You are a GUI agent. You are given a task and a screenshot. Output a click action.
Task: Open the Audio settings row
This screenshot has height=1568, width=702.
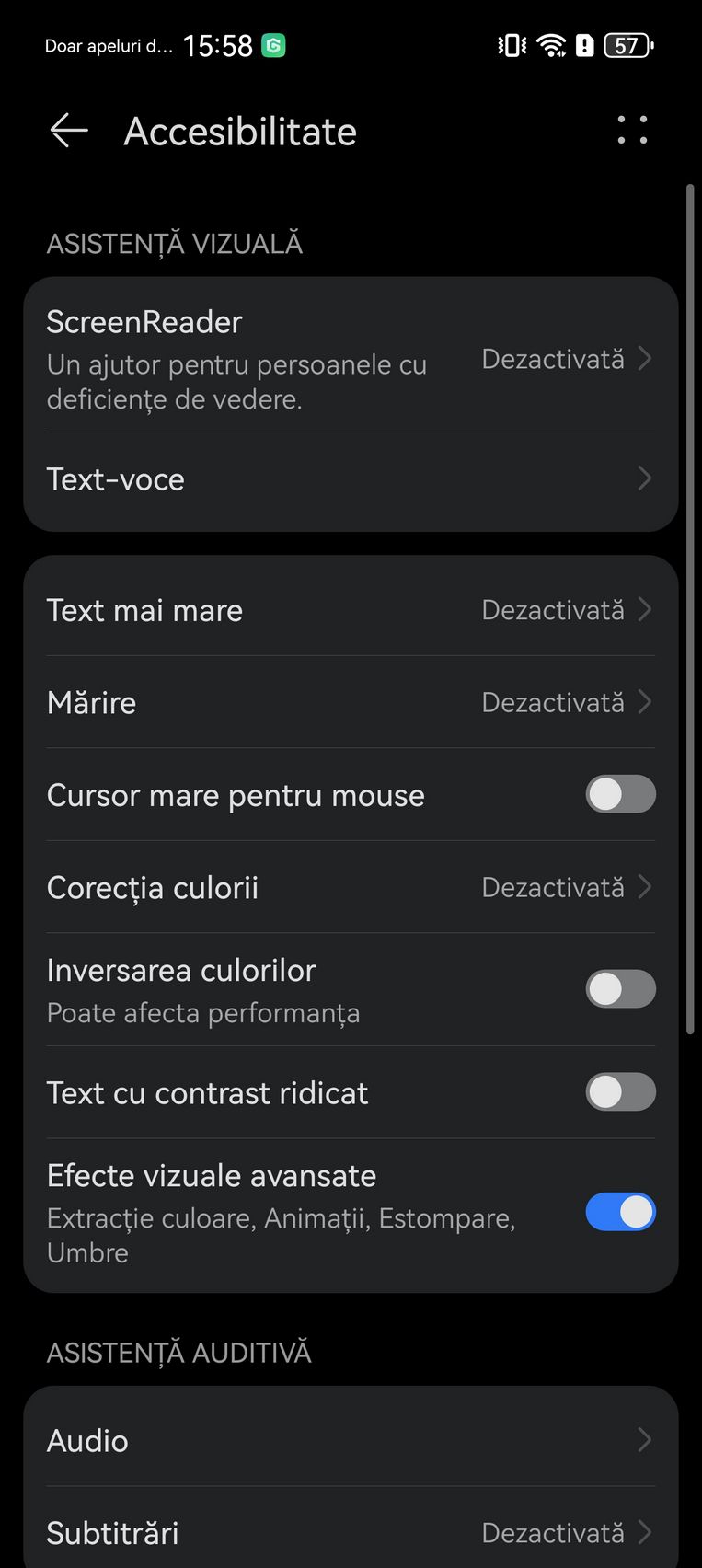point(351,1440)
